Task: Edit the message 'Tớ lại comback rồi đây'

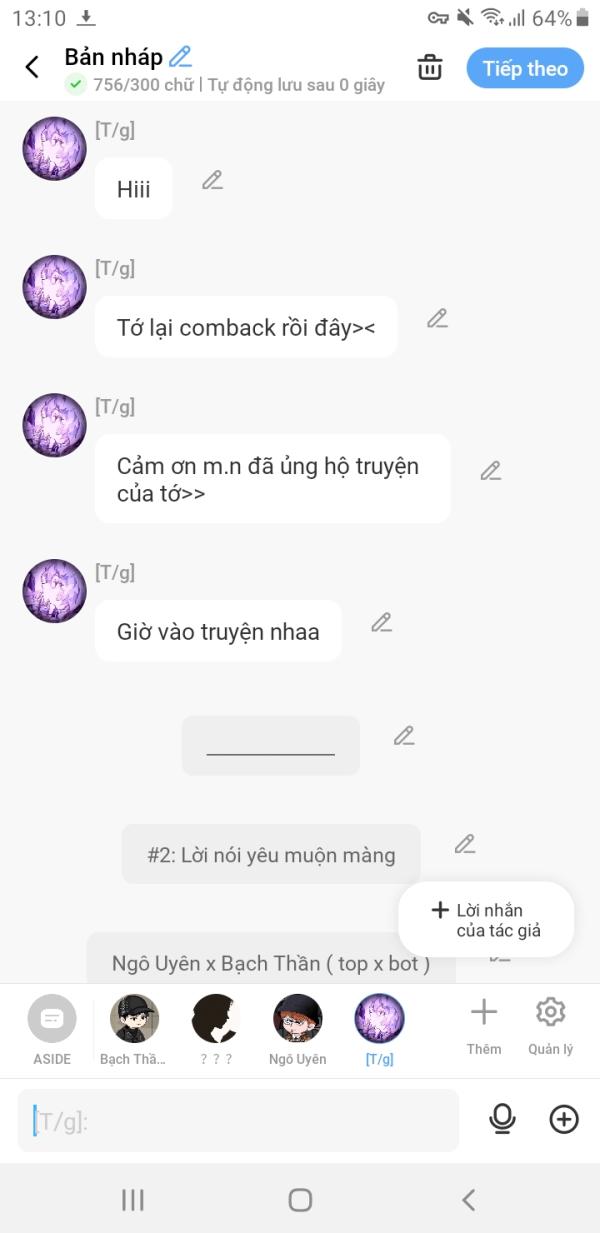Action: coord(437,319)
